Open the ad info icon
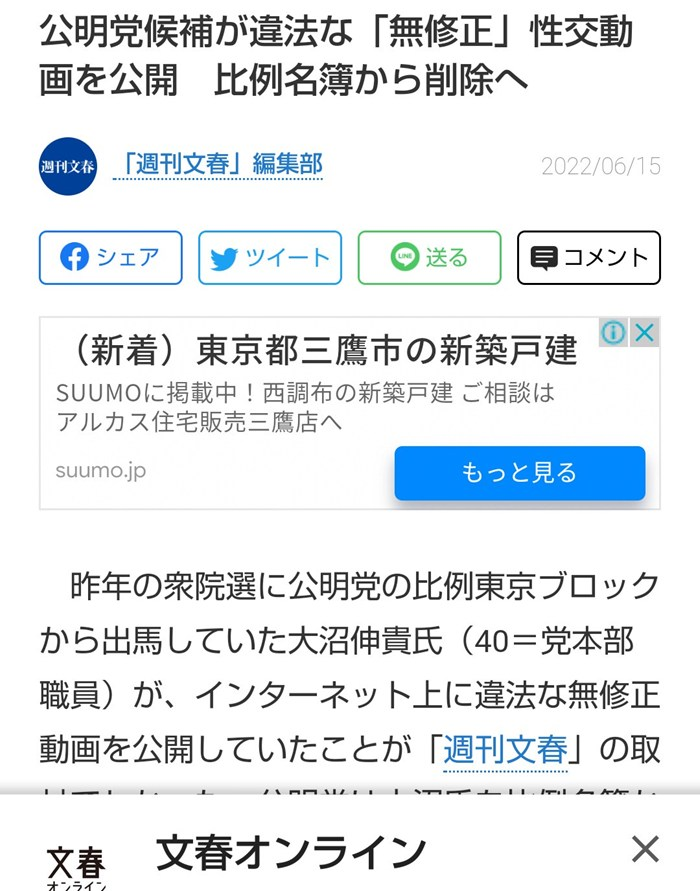Screen dimensions: 700x891 (613, 332)
